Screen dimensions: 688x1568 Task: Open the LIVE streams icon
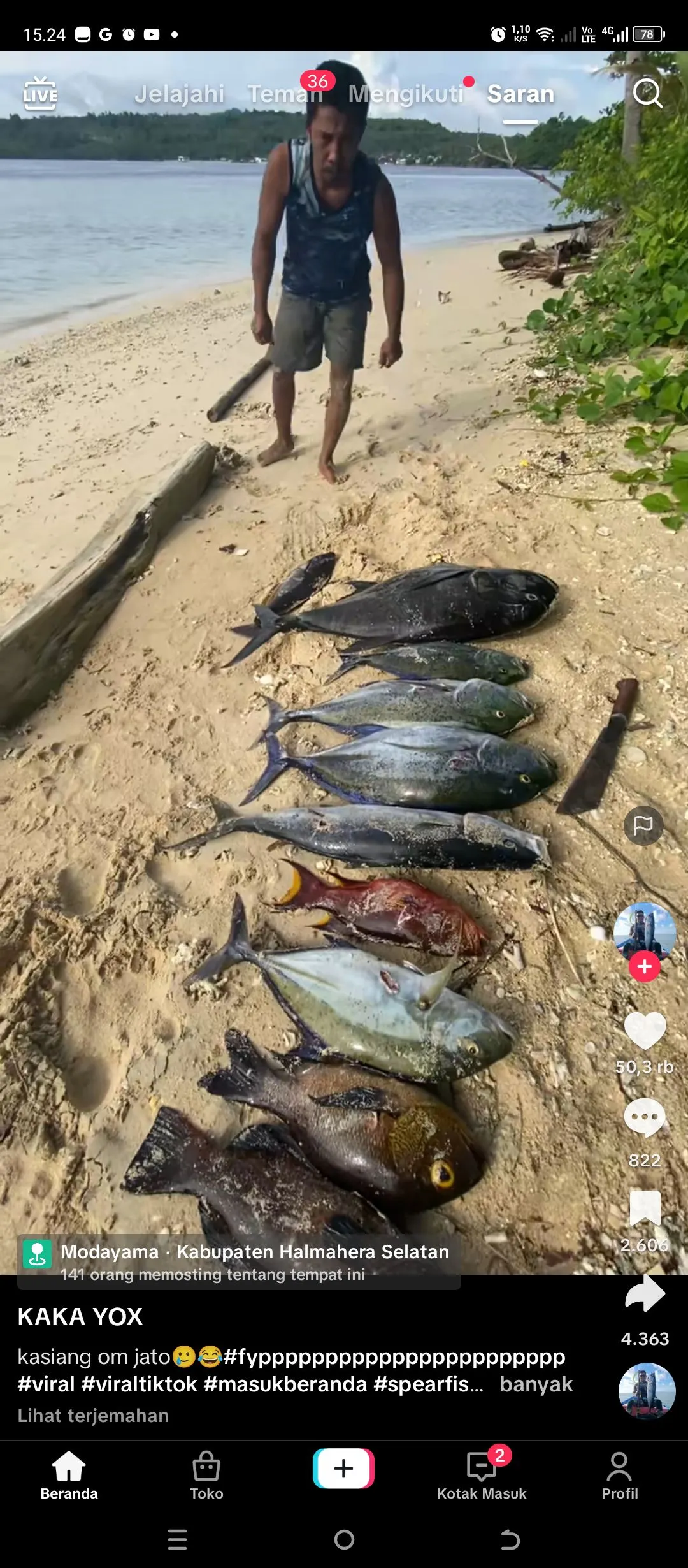(x=40, y=94)
